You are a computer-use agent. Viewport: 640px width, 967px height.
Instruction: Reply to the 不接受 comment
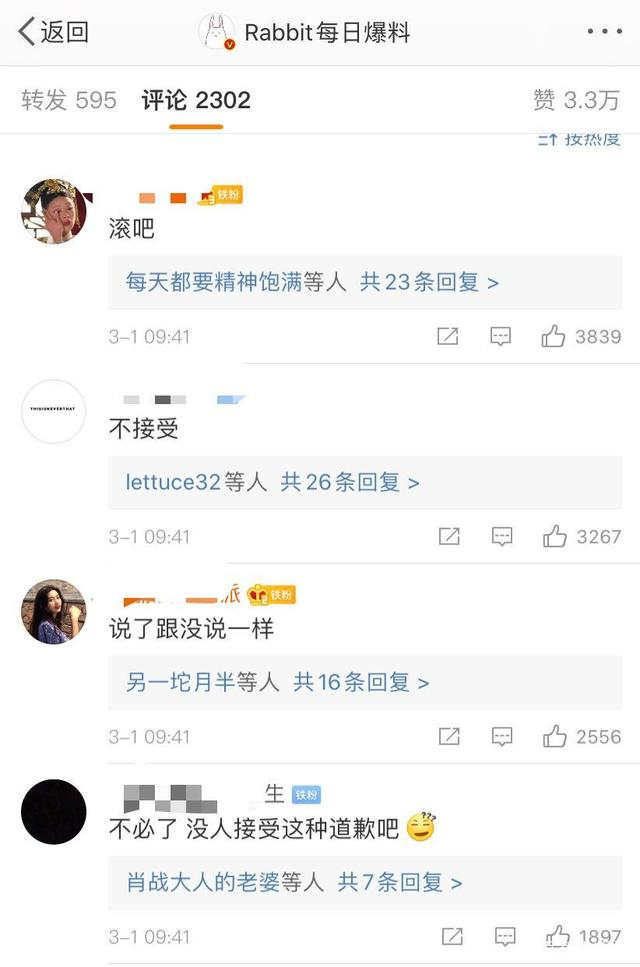(500, 537)
